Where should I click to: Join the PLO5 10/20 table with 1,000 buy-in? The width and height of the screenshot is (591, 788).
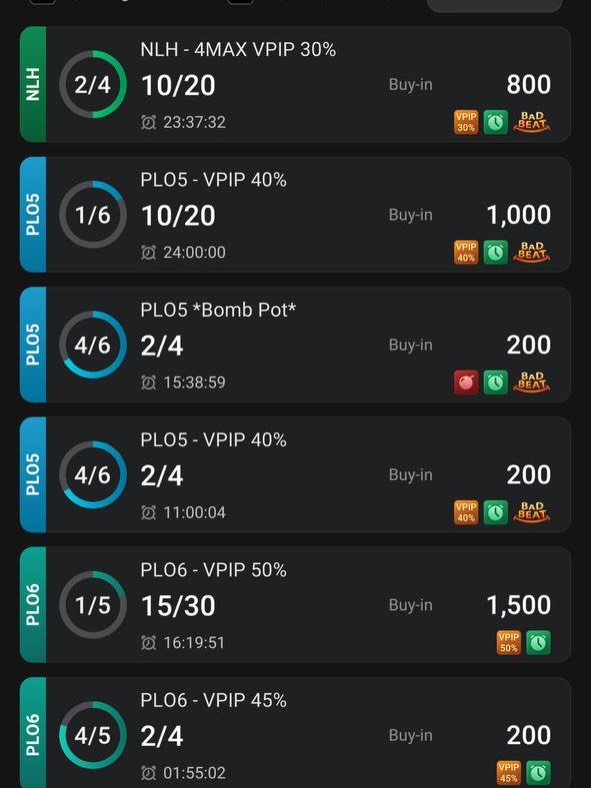coord(296,215)
